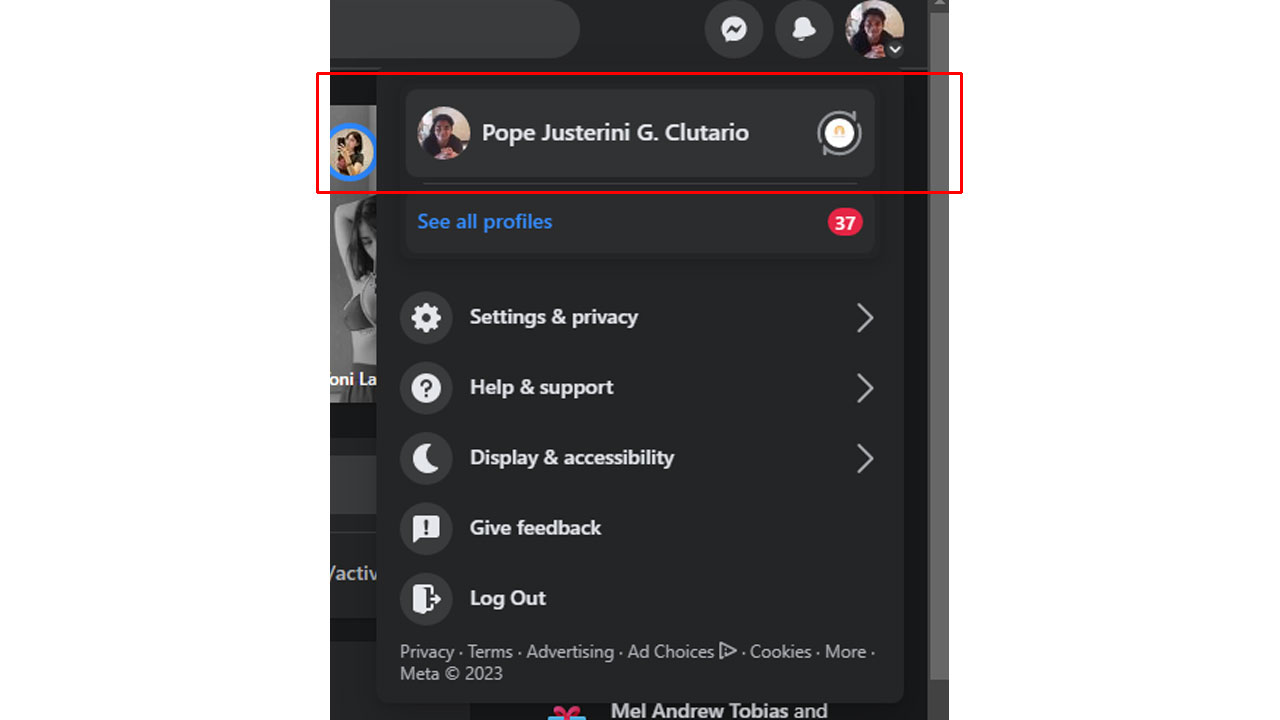
Task: Tap See all profiles
Action: point(485,222)
